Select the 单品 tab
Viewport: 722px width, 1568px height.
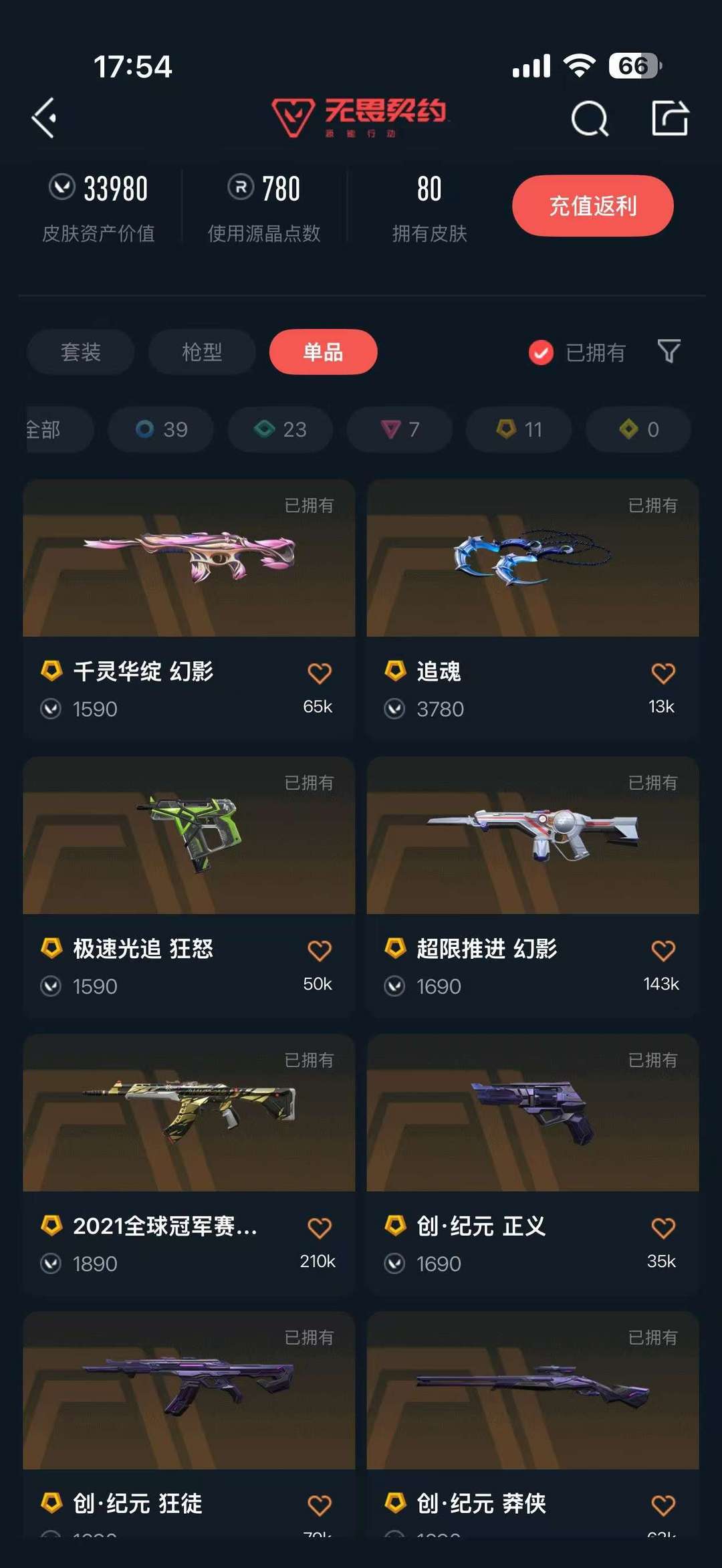click(323, 352)
